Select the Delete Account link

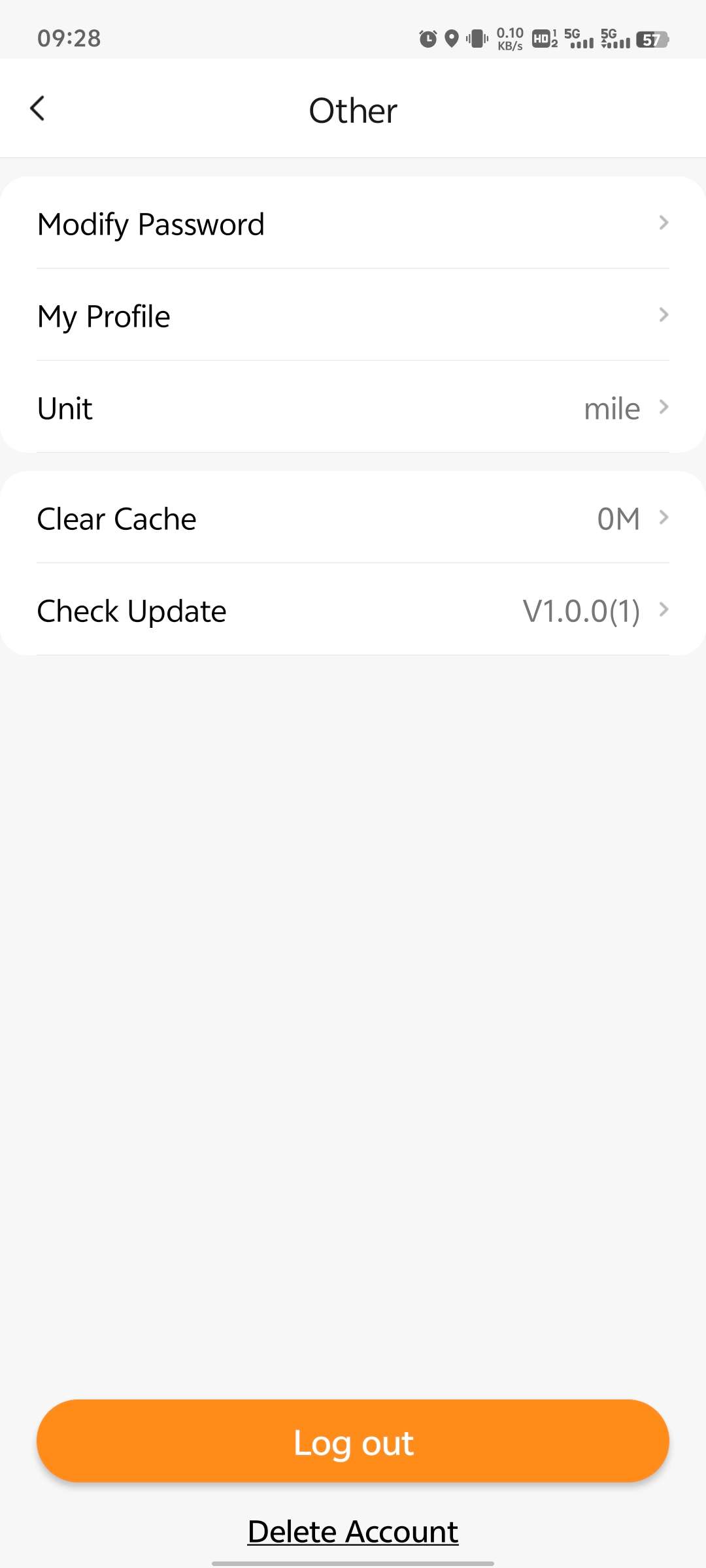[353, 1531]
